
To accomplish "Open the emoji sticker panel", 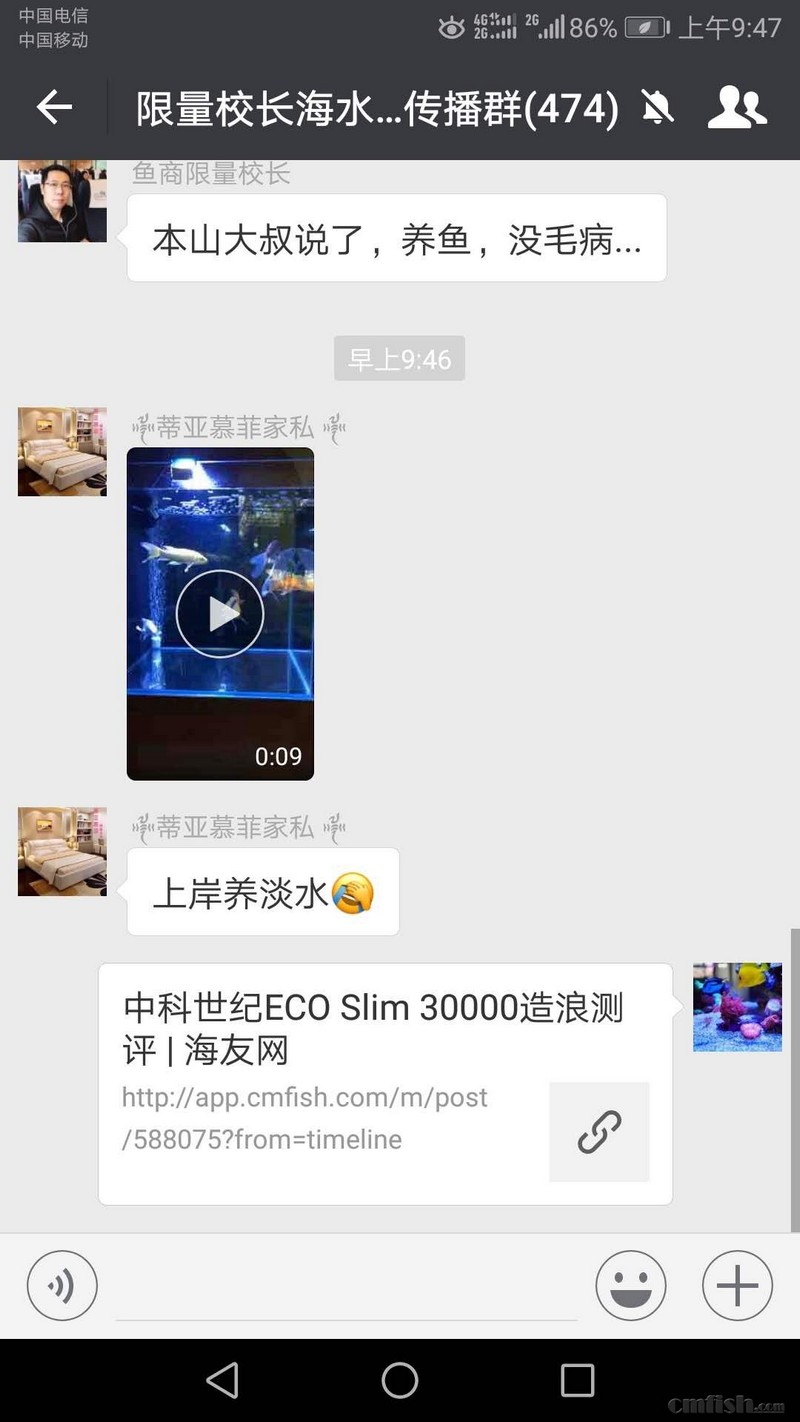I will [630, 1286].
